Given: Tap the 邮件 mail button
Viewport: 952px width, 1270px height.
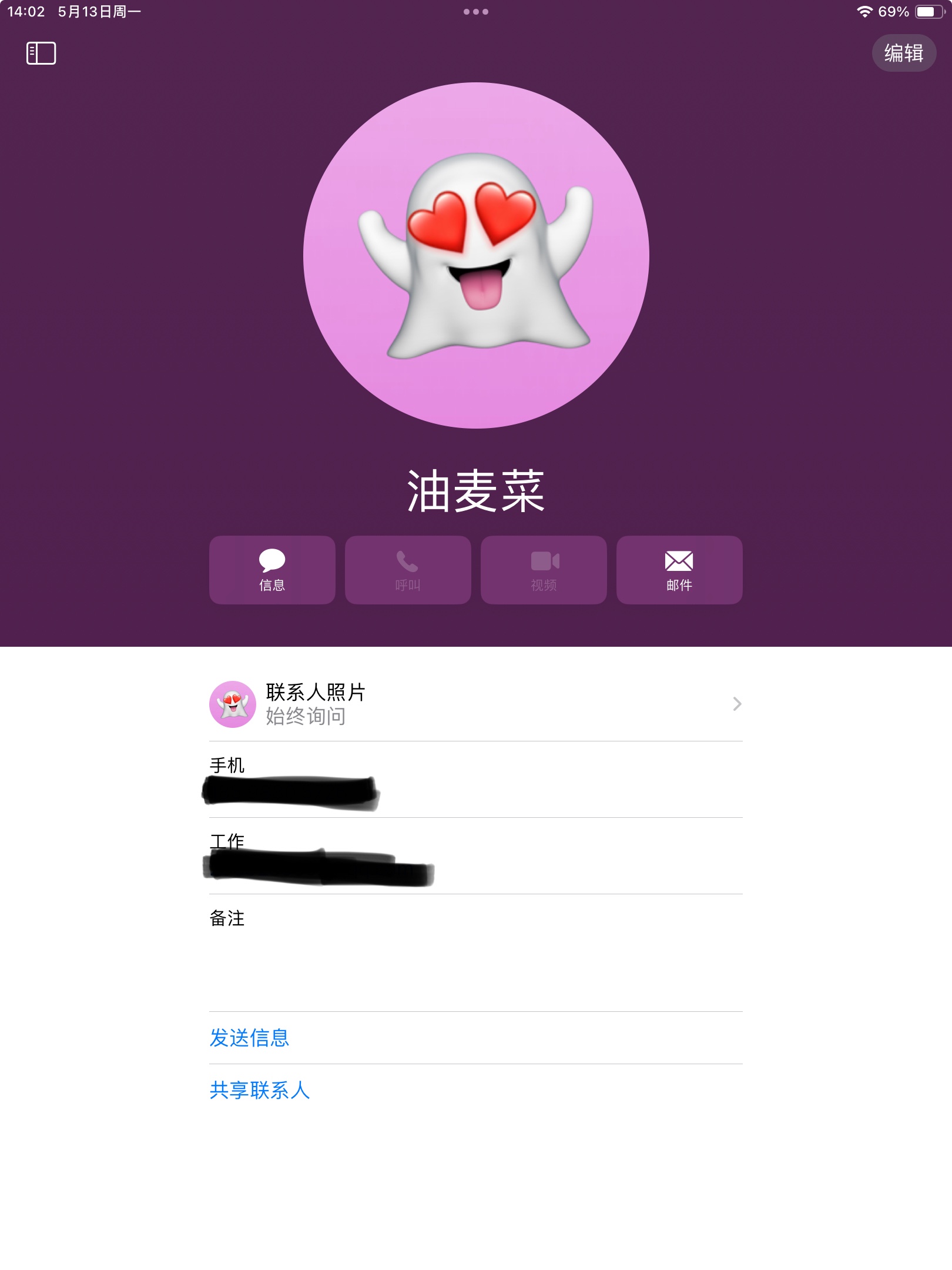Looking at the screenshot, I should pos(679,569).
